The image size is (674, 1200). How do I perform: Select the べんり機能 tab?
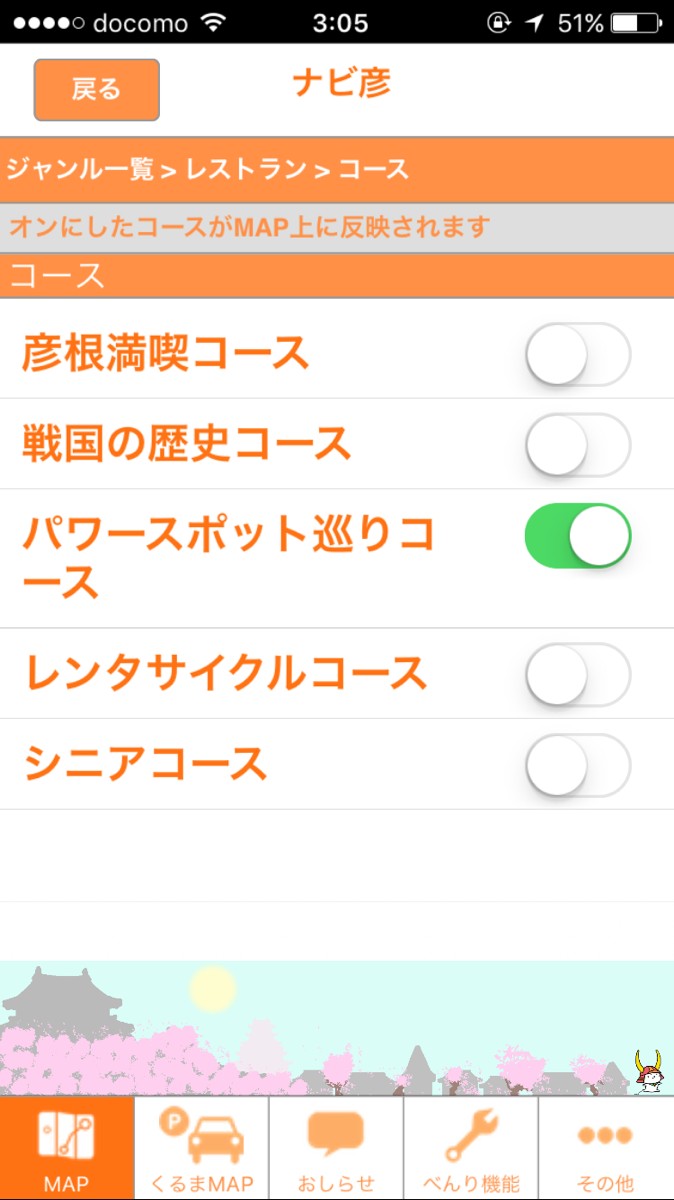470,1148
